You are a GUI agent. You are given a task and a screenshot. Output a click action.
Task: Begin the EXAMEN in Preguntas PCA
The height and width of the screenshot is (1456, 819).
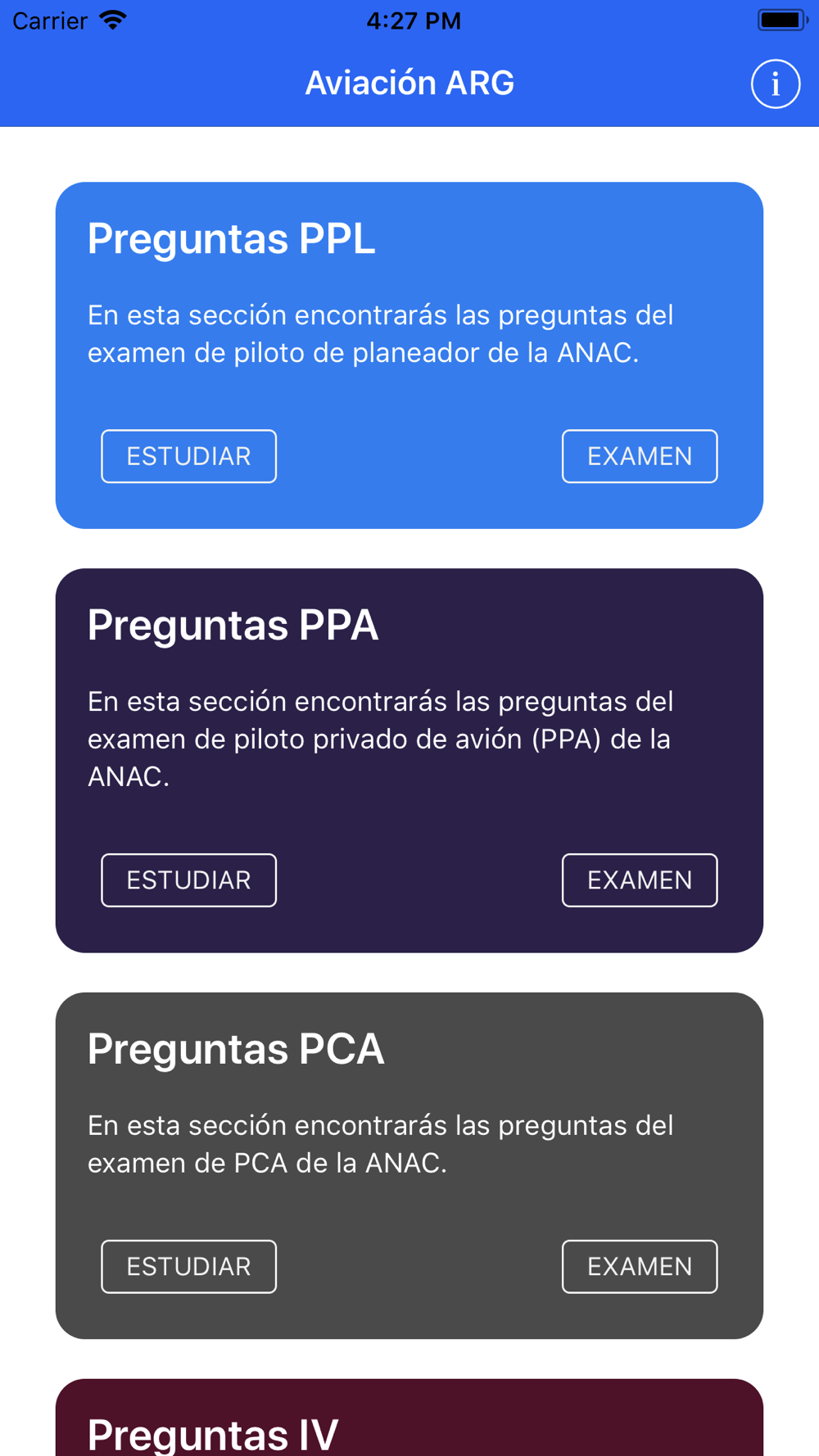(639, 1267)
